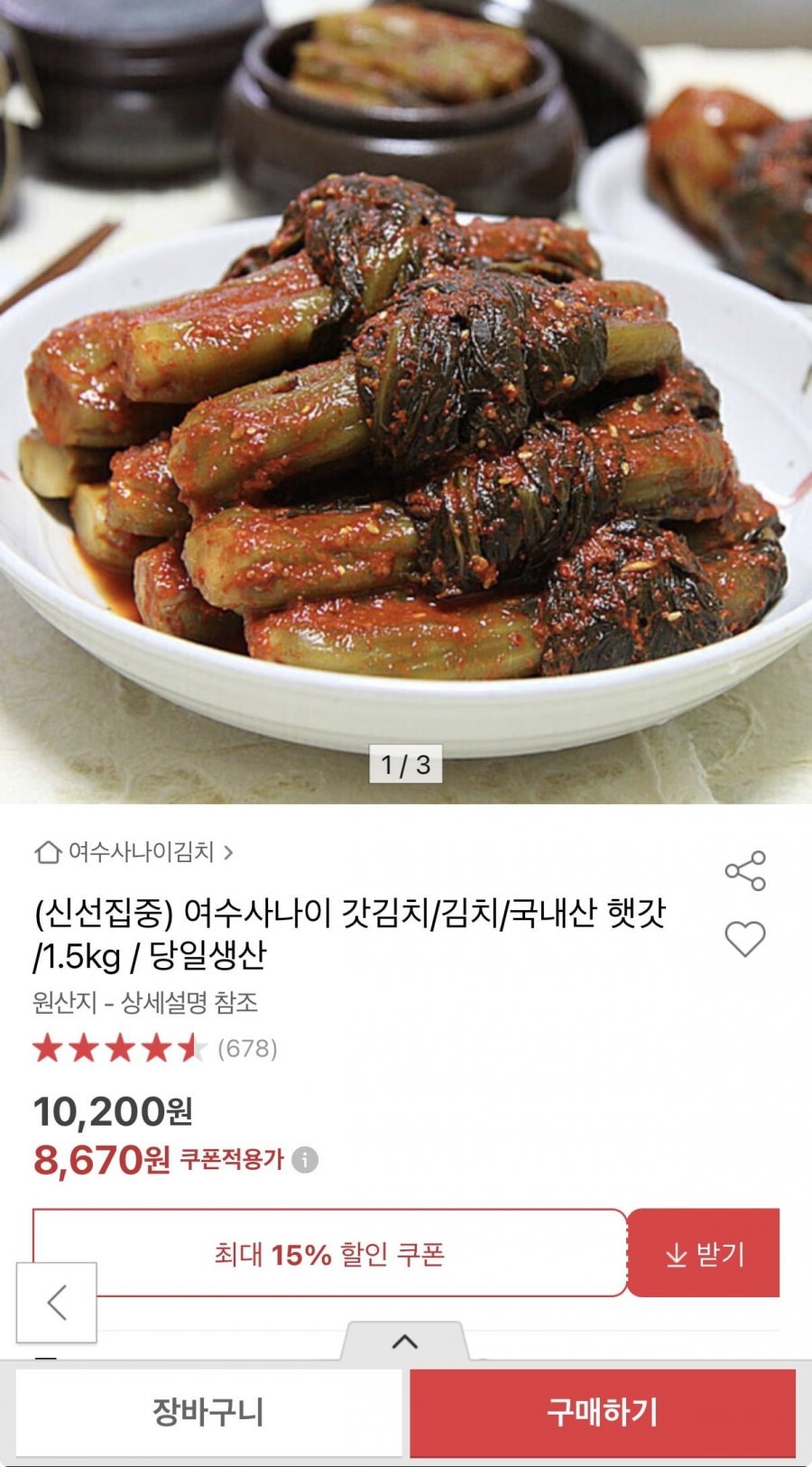Toggle the product wishlist heart on

(744, 940)
